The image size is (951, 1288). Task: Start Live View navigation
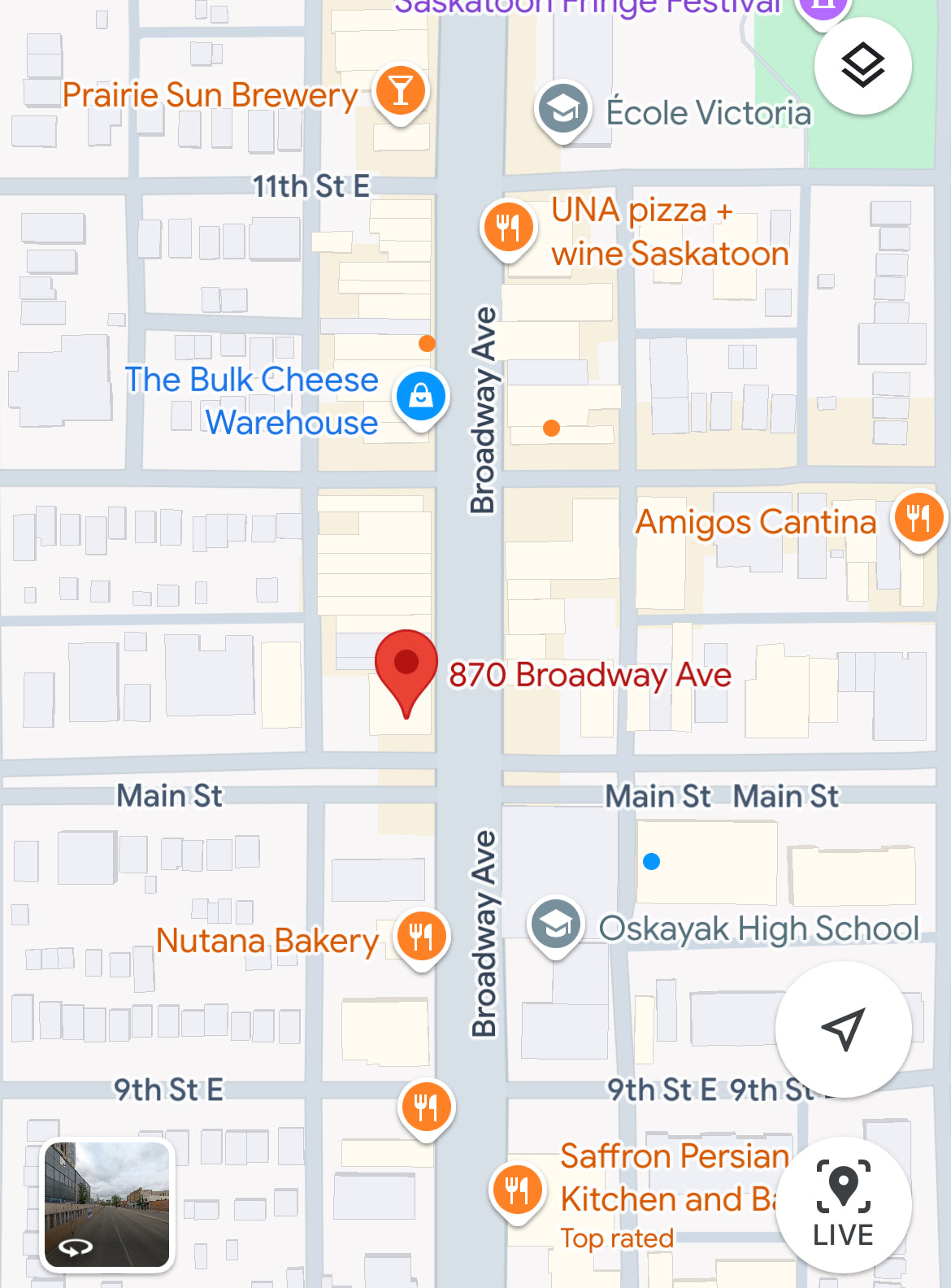[843, 1204]
